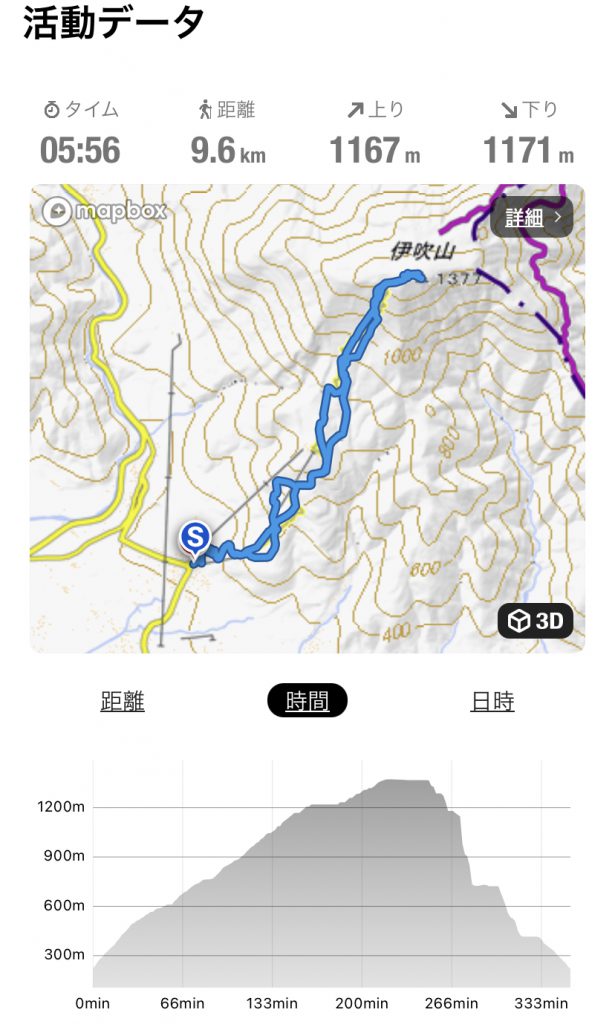
Task: Select the 時間 chart tab
Action: 307,701
